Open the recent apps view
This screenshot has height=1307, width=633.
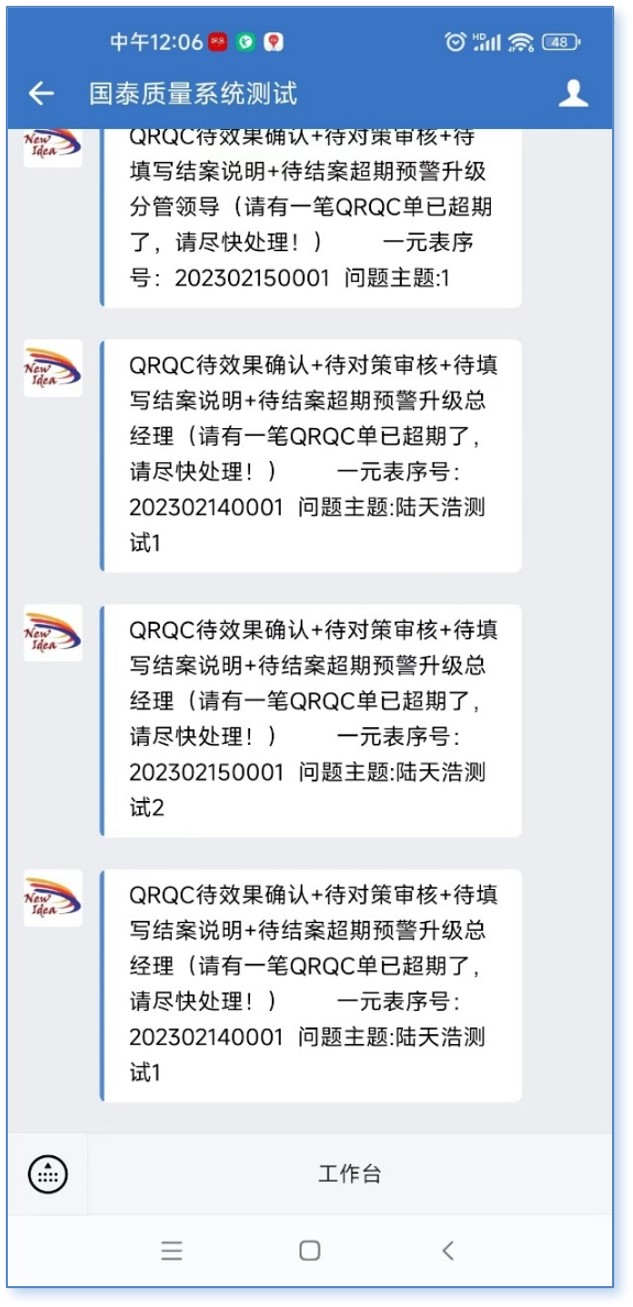172,1250
